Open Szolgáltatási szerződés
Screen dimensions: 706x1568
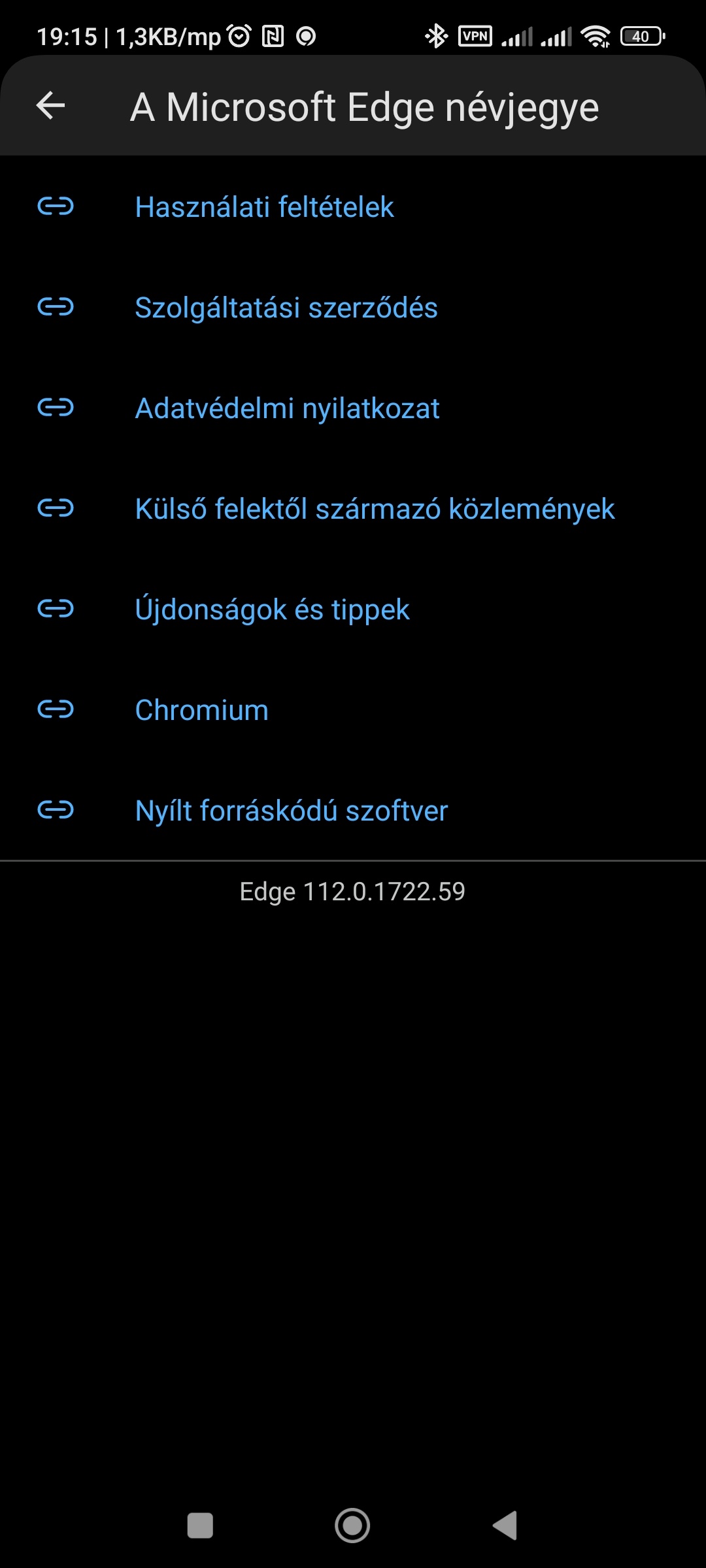(286, 308)
